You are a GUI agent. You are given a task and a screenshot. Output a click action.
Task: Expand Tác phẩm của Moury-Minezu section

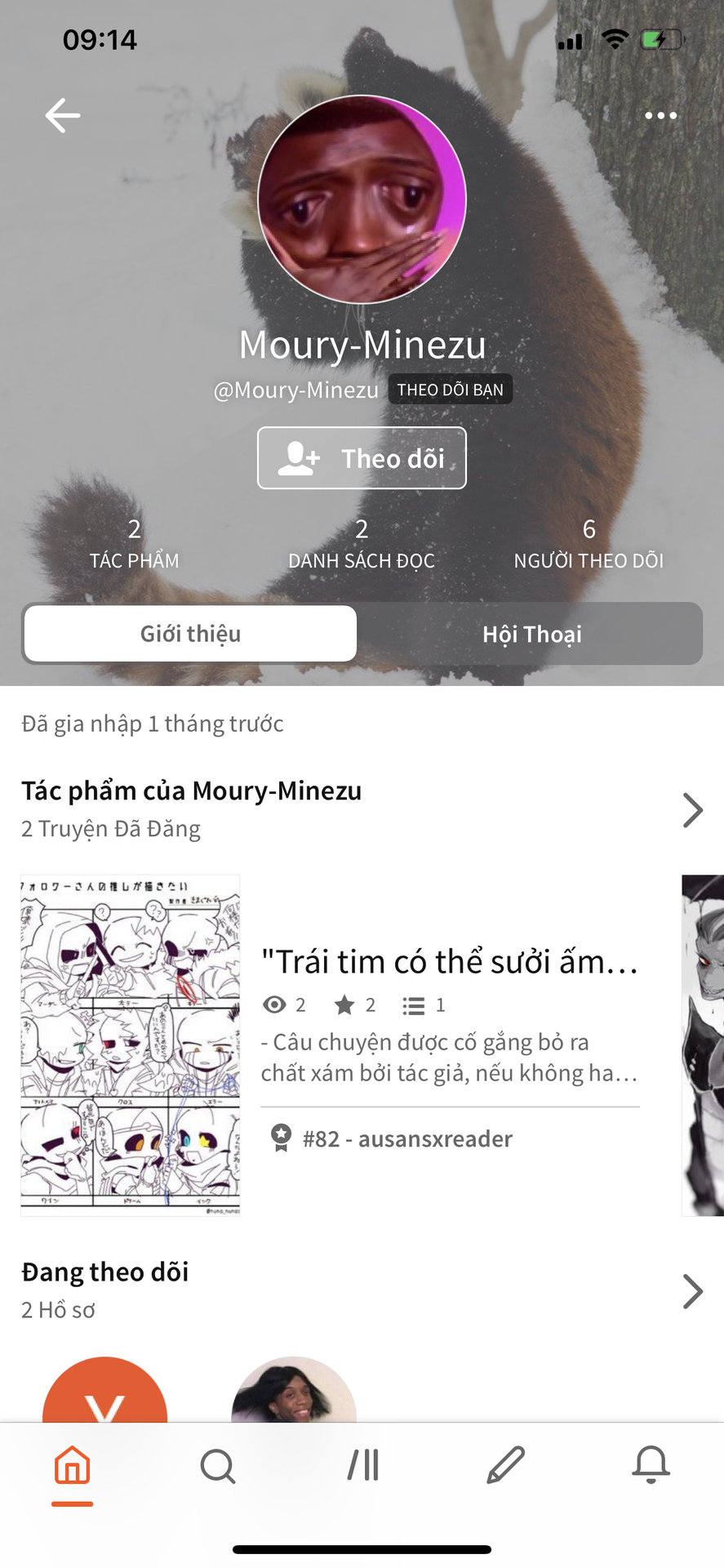pos(692,810)
